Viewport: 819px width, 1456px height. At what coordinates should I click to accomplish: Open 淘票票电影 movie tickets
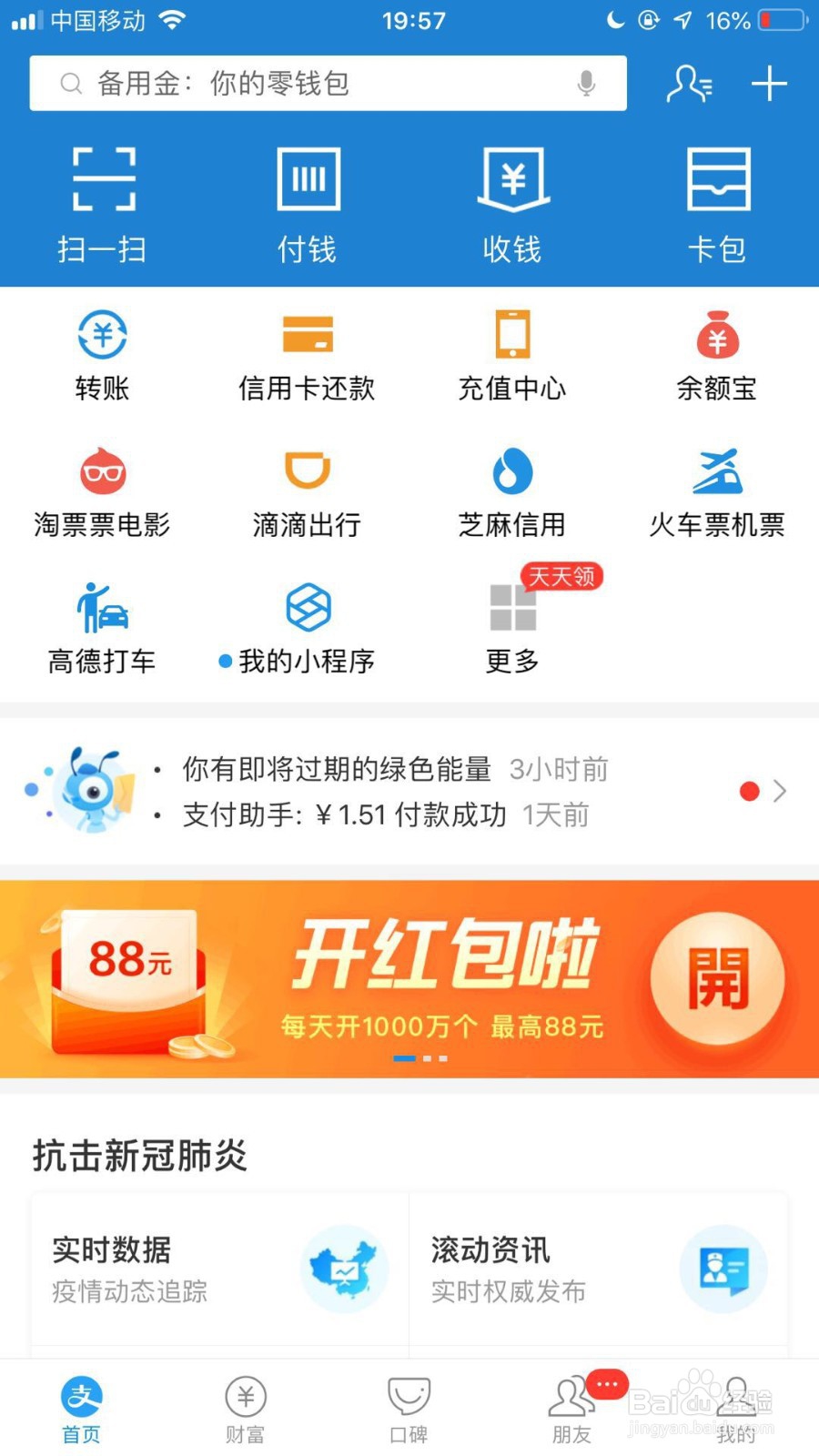(101, 491)
